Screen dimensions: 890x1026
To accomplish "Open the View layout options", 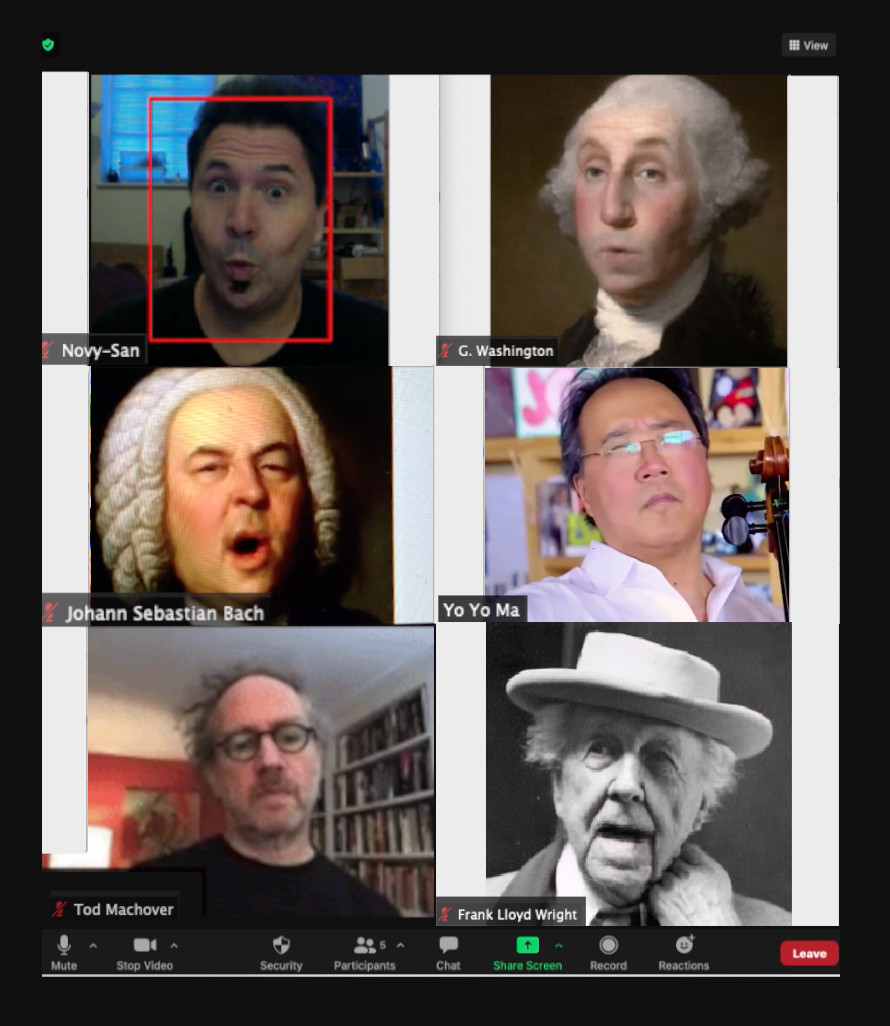I will coord(808,45).
